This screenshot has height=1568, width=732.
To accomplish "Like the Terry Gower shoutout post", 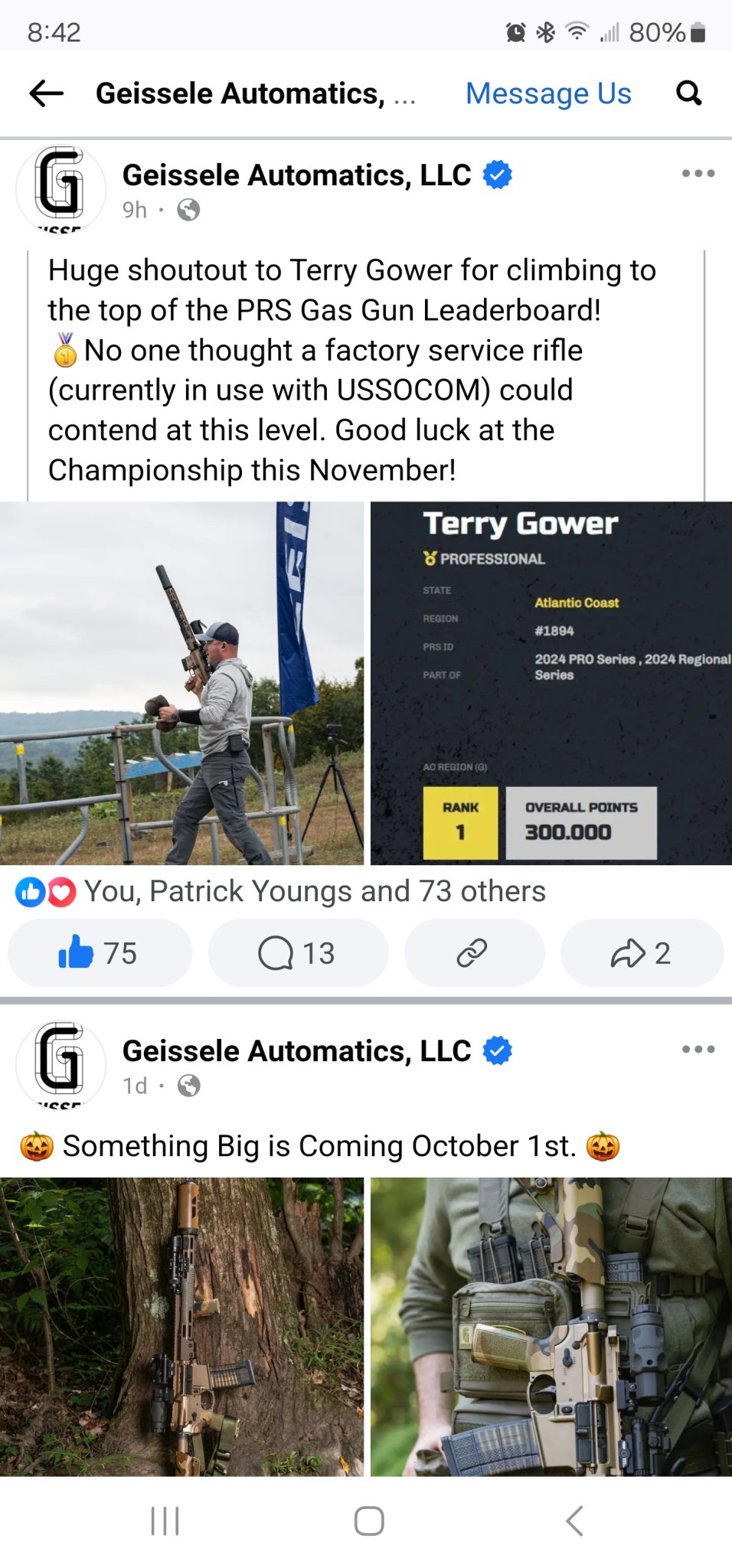I will [x=99, y=953].
